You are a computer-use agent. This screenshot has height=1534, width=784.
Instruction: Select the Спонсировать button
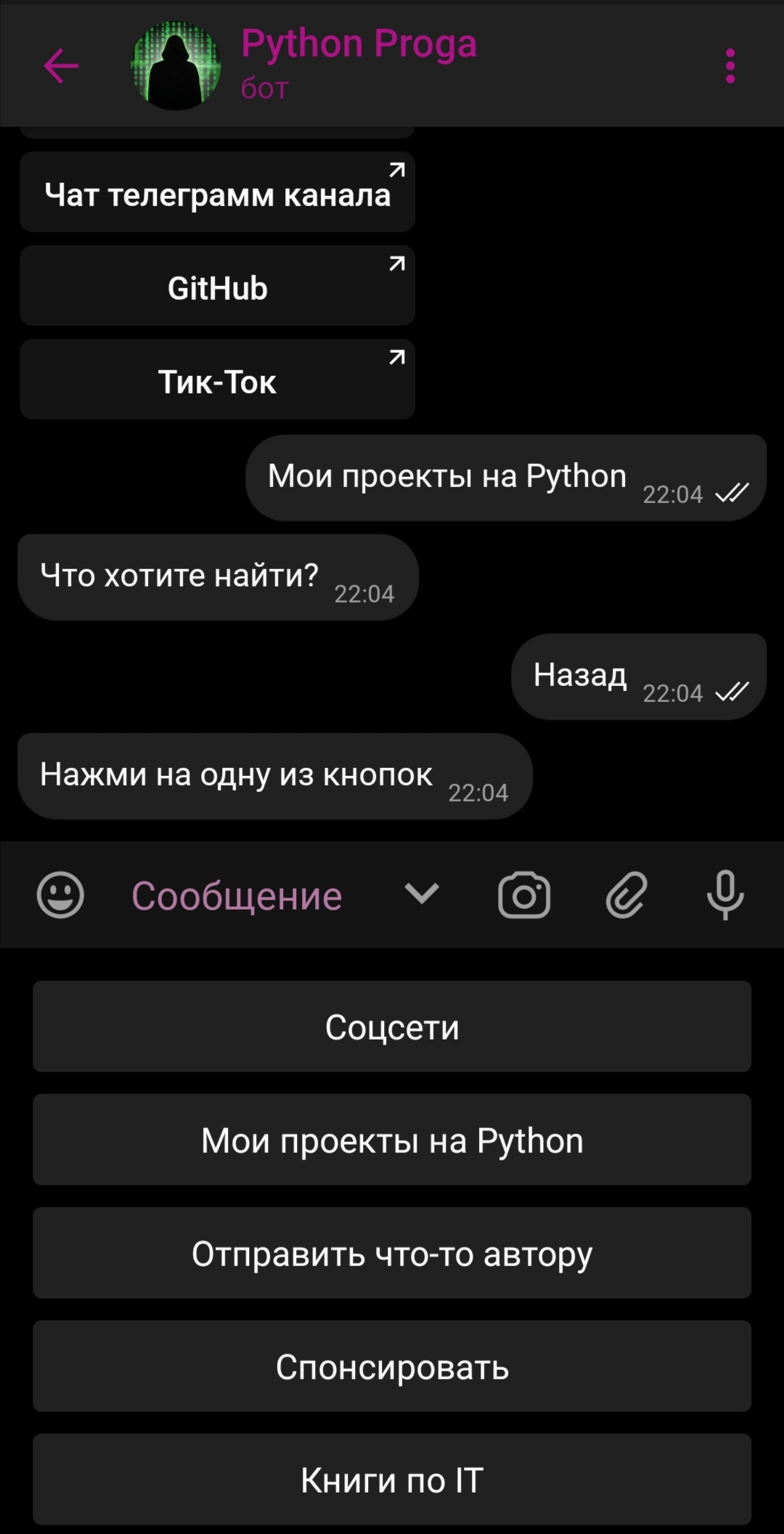click(x=392, y=1366)
